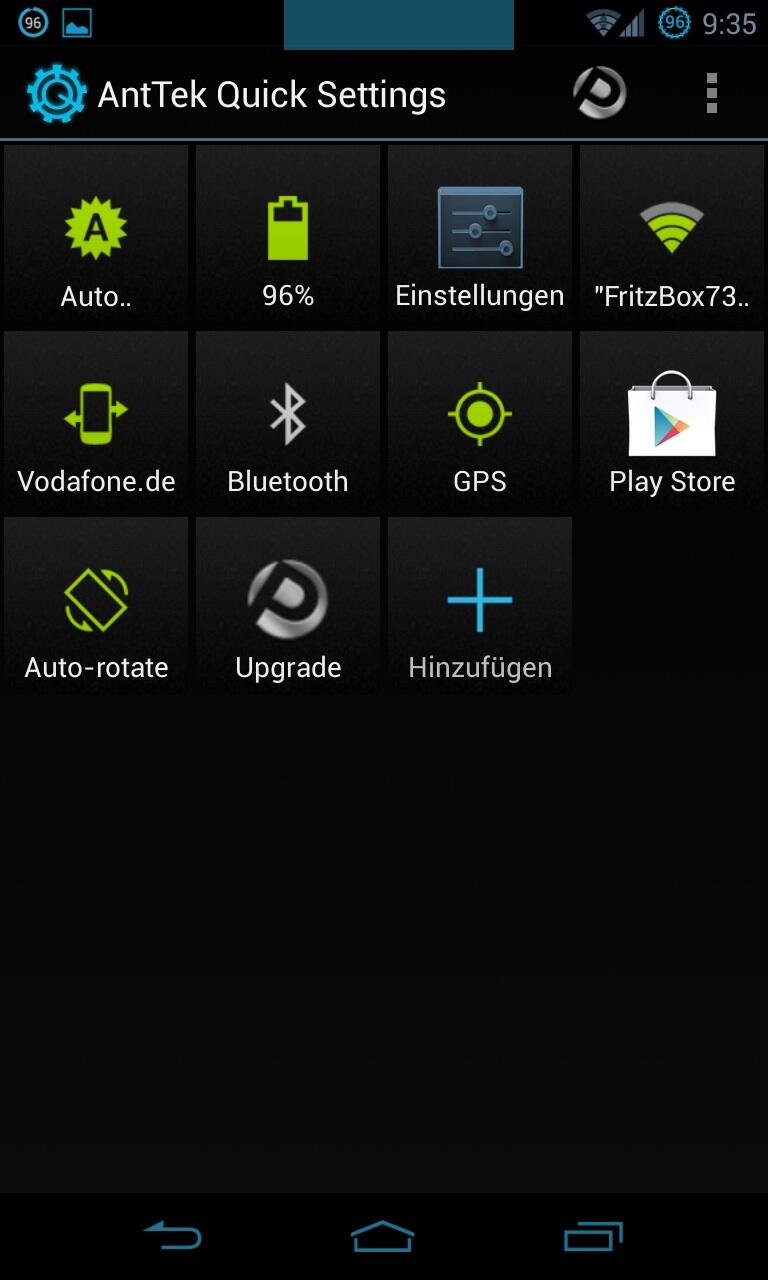Open Einstellungen settings tile
768x1280 pixels.
point(480,237)
